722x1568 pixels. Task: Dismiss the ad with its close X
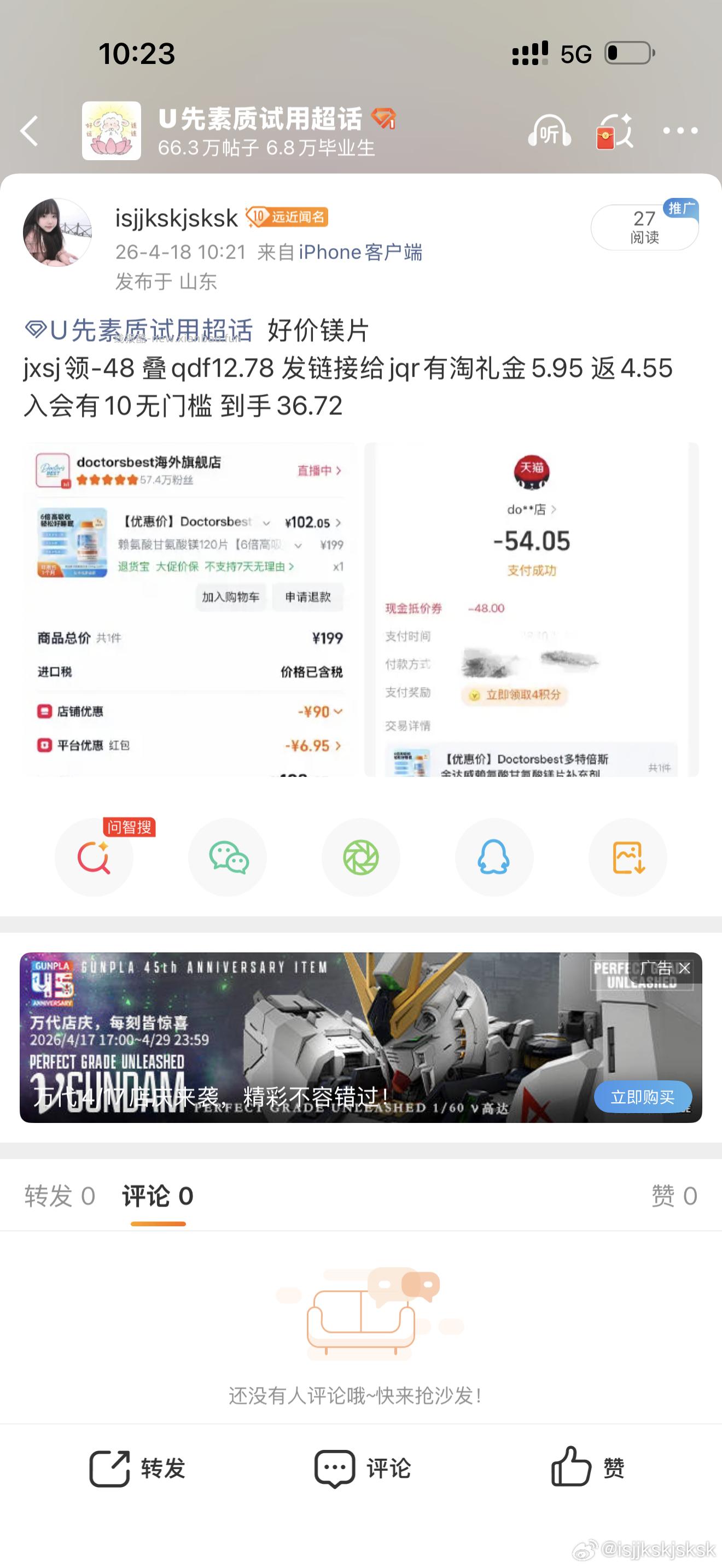pos(686,969)
